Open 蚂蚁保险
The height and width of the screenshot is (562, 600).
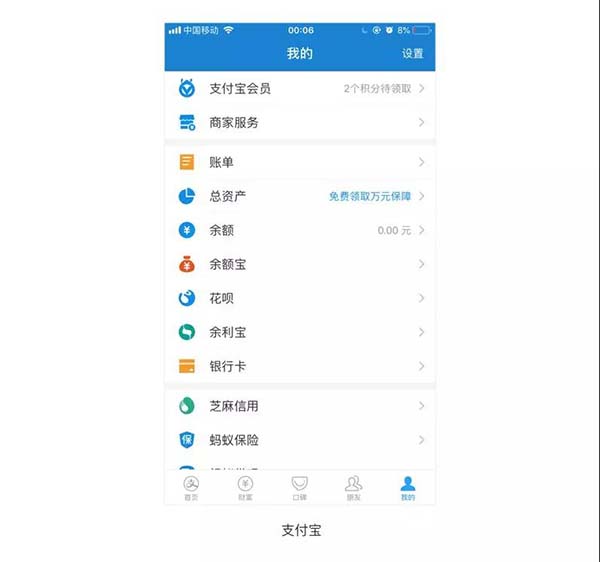[300, 440]
